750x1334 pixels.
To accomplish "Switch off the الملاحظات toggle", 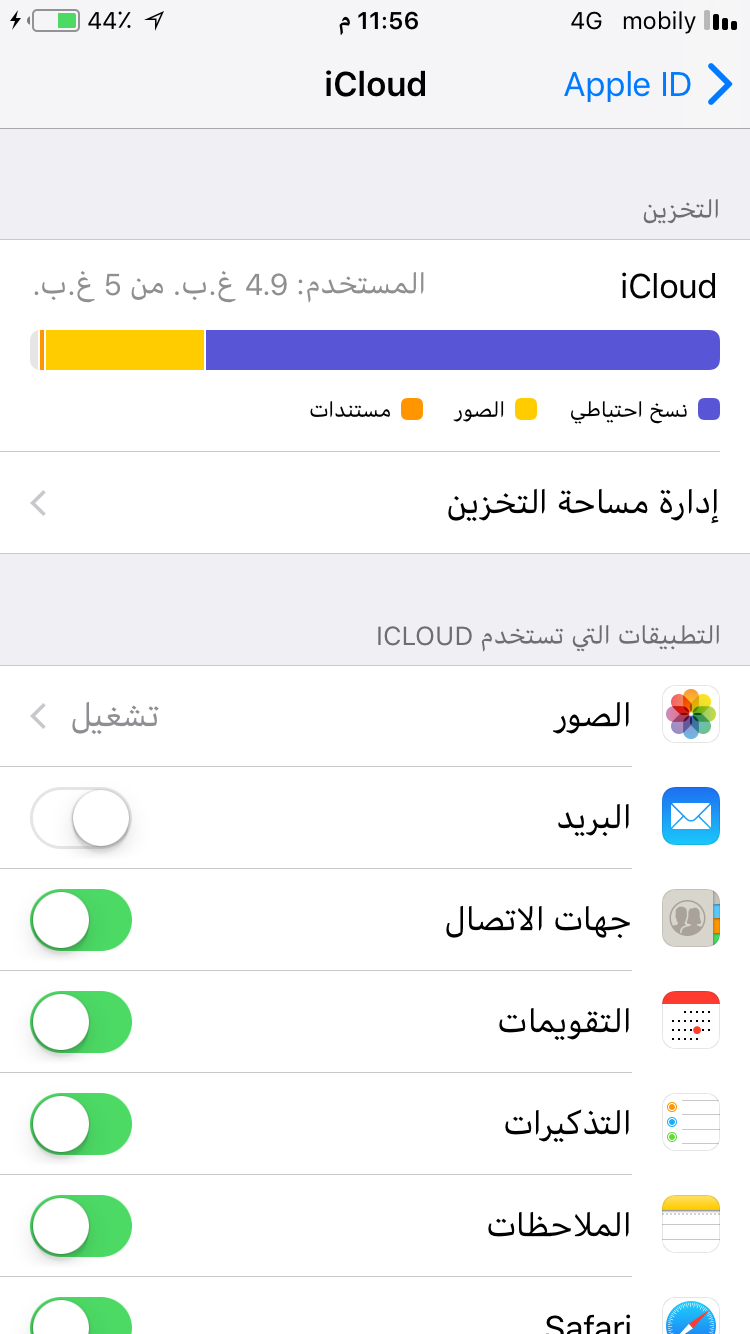I will point(81,1226).
